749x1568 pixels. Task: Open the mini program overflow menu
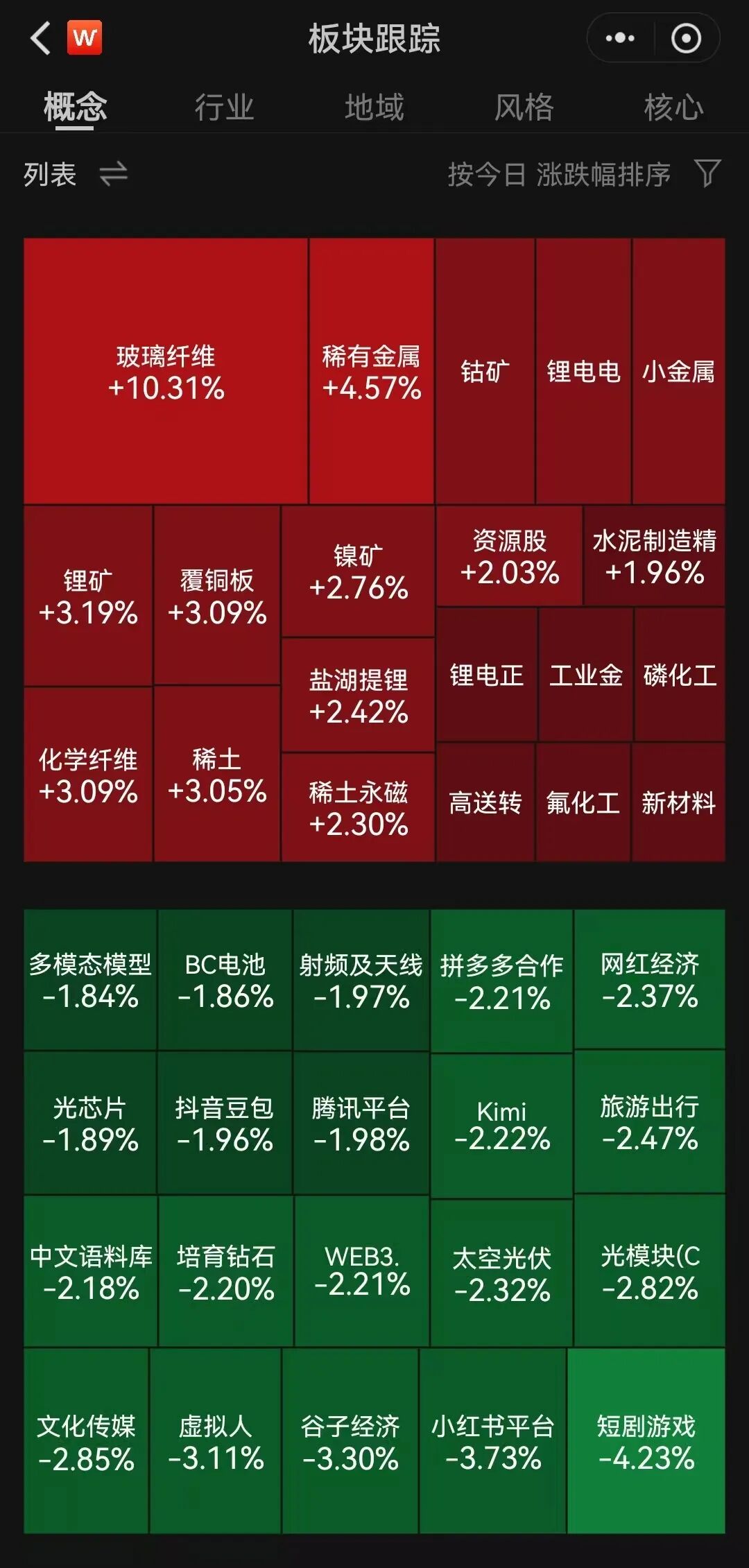(619, 38)
